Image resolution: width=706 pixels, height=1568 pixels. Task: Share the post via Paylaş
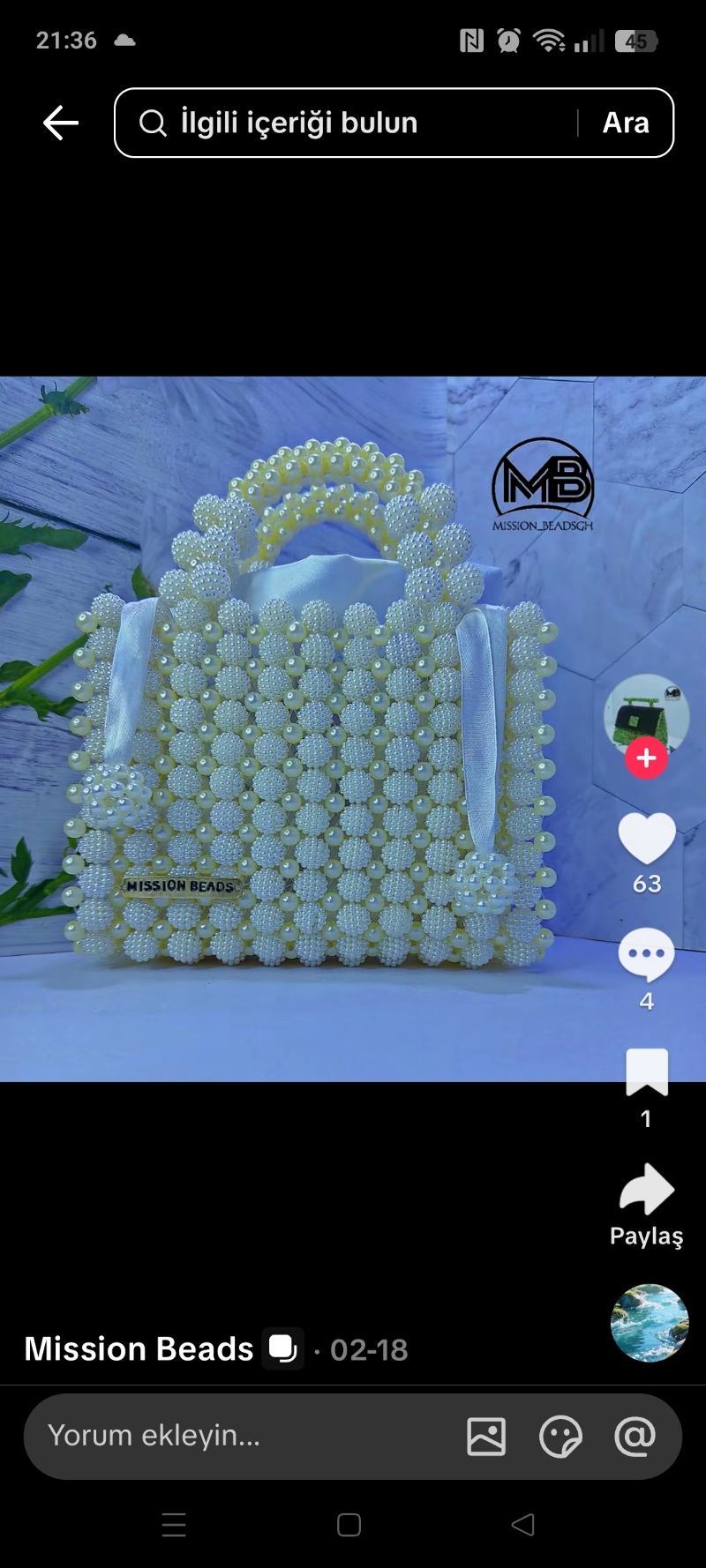coord(647,1191)
